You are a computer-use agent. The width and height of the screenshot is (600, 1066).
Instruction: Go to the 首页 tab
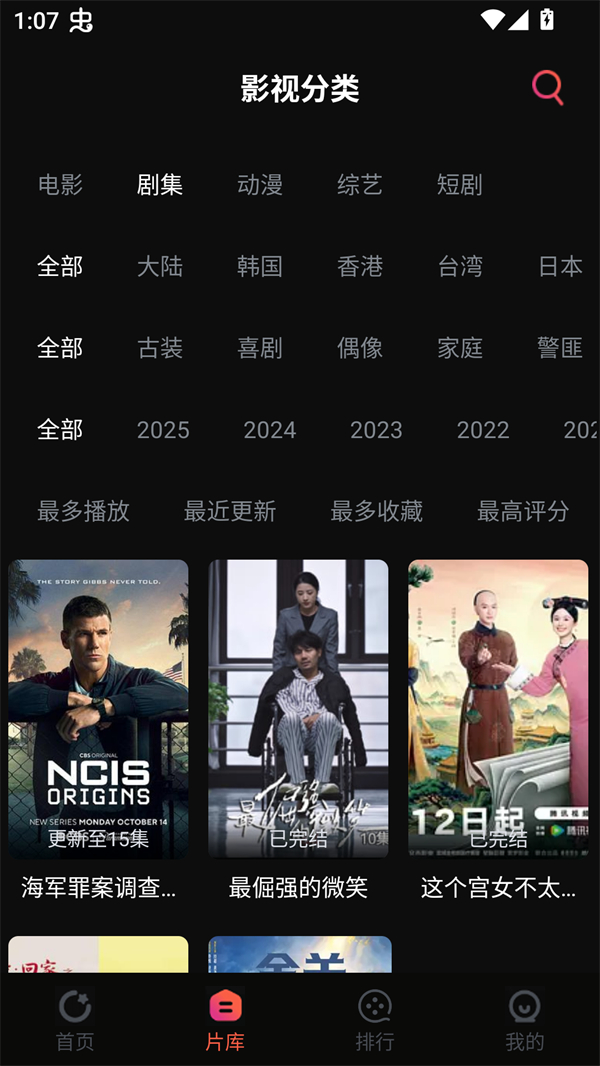[75, 1020]
